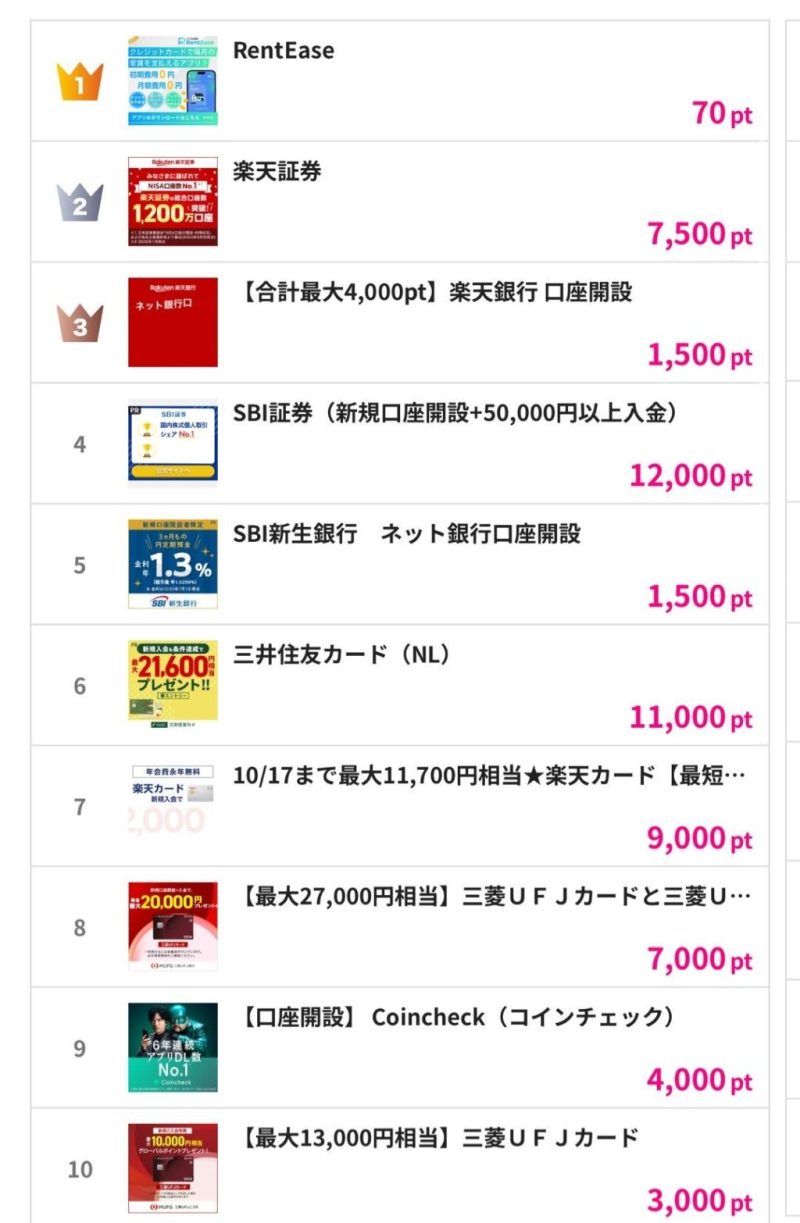The width and height of the screenshot is (800, 1223).
Task: View the SBI新生銀行 ネット銀行口座開設 offer
Action: [x=406, y=535]
